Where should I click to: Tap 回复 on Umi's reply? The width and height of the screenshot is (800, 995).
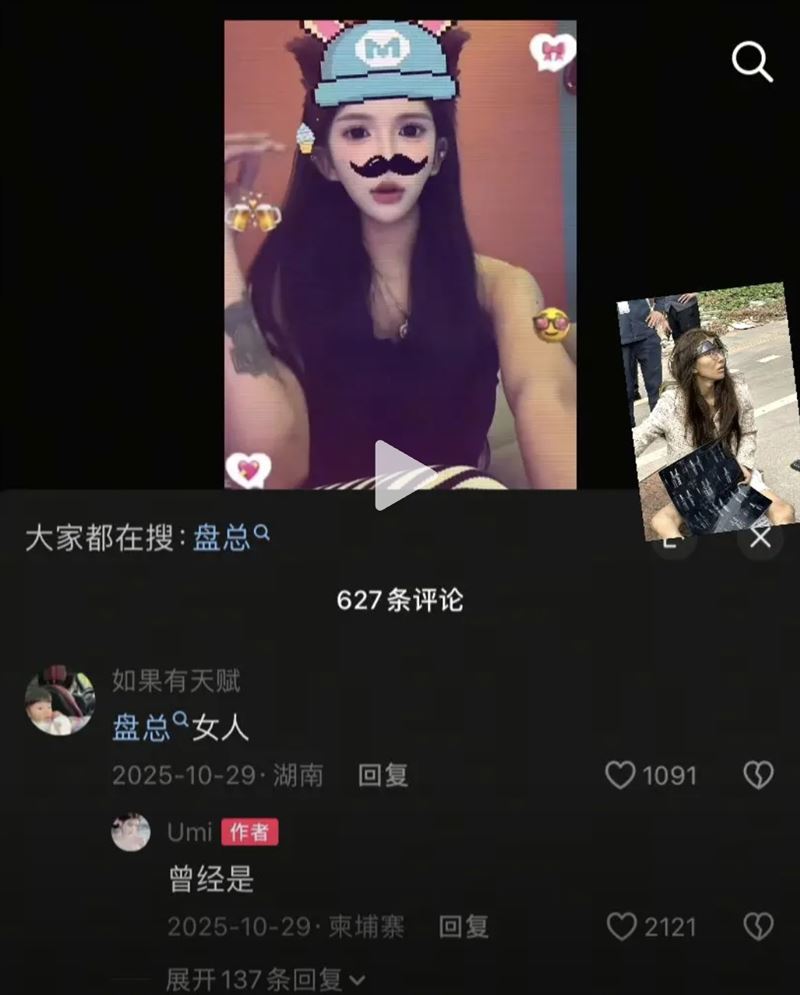click(x=464, y=929)
